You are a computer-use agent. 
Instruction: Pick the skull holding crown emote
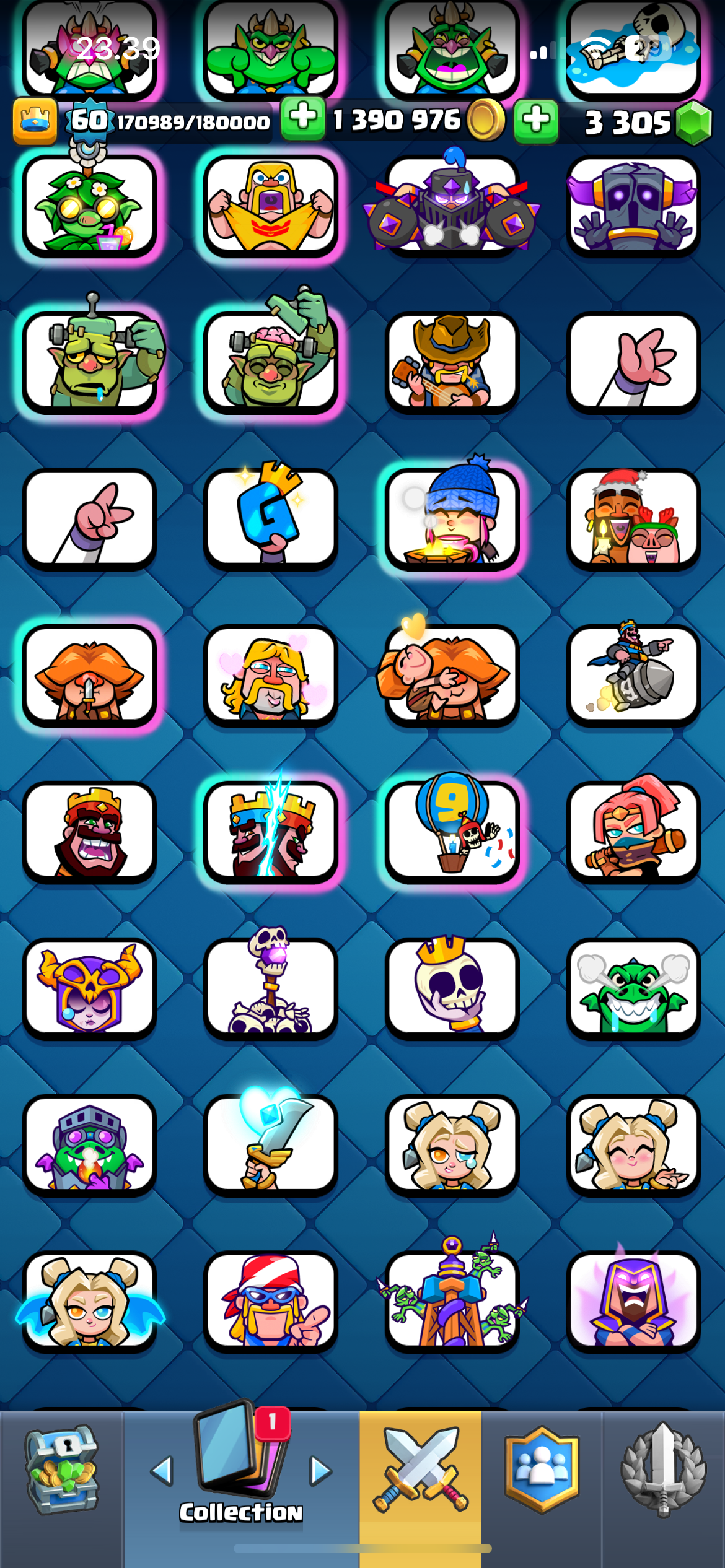[x=452, y=985]
